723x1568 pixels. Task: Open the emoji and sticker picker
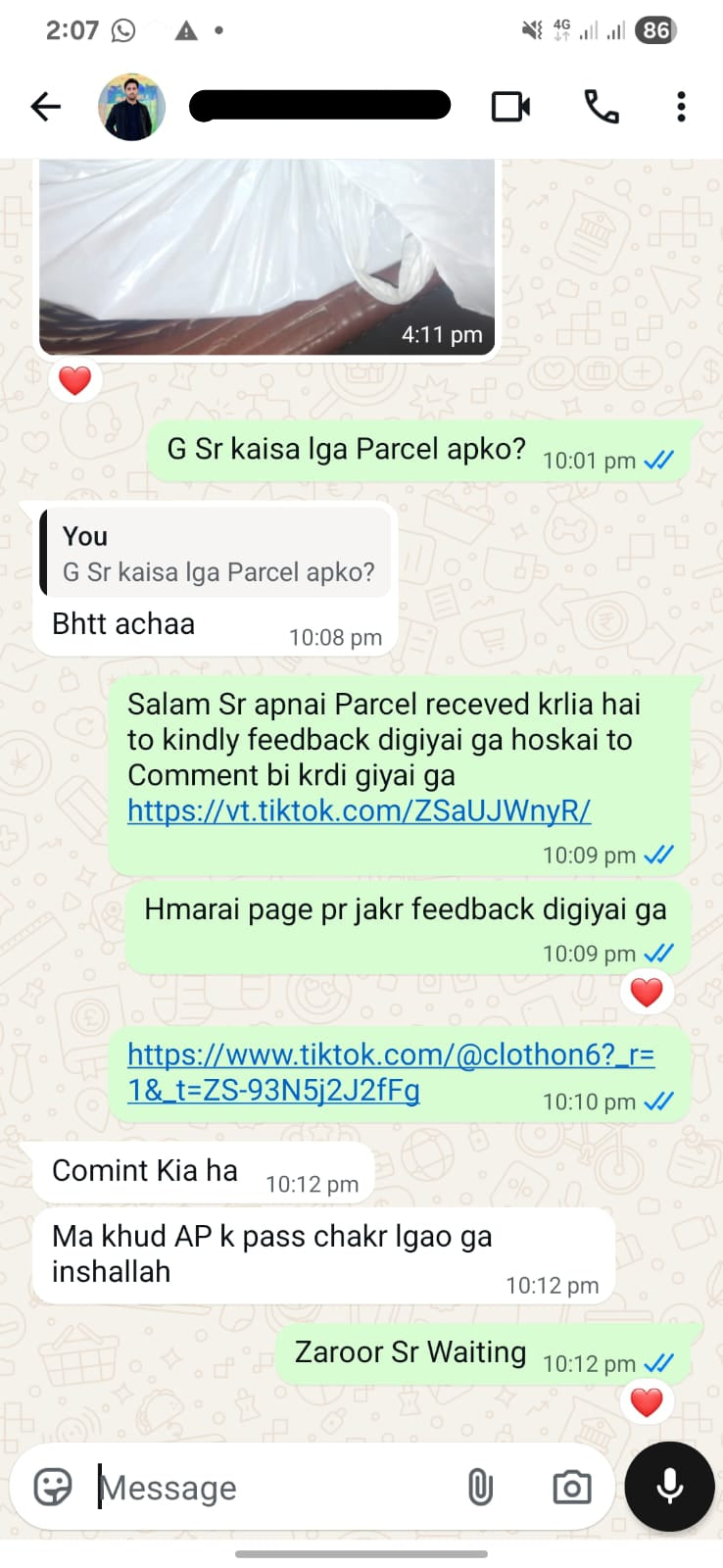[53, 1487]
